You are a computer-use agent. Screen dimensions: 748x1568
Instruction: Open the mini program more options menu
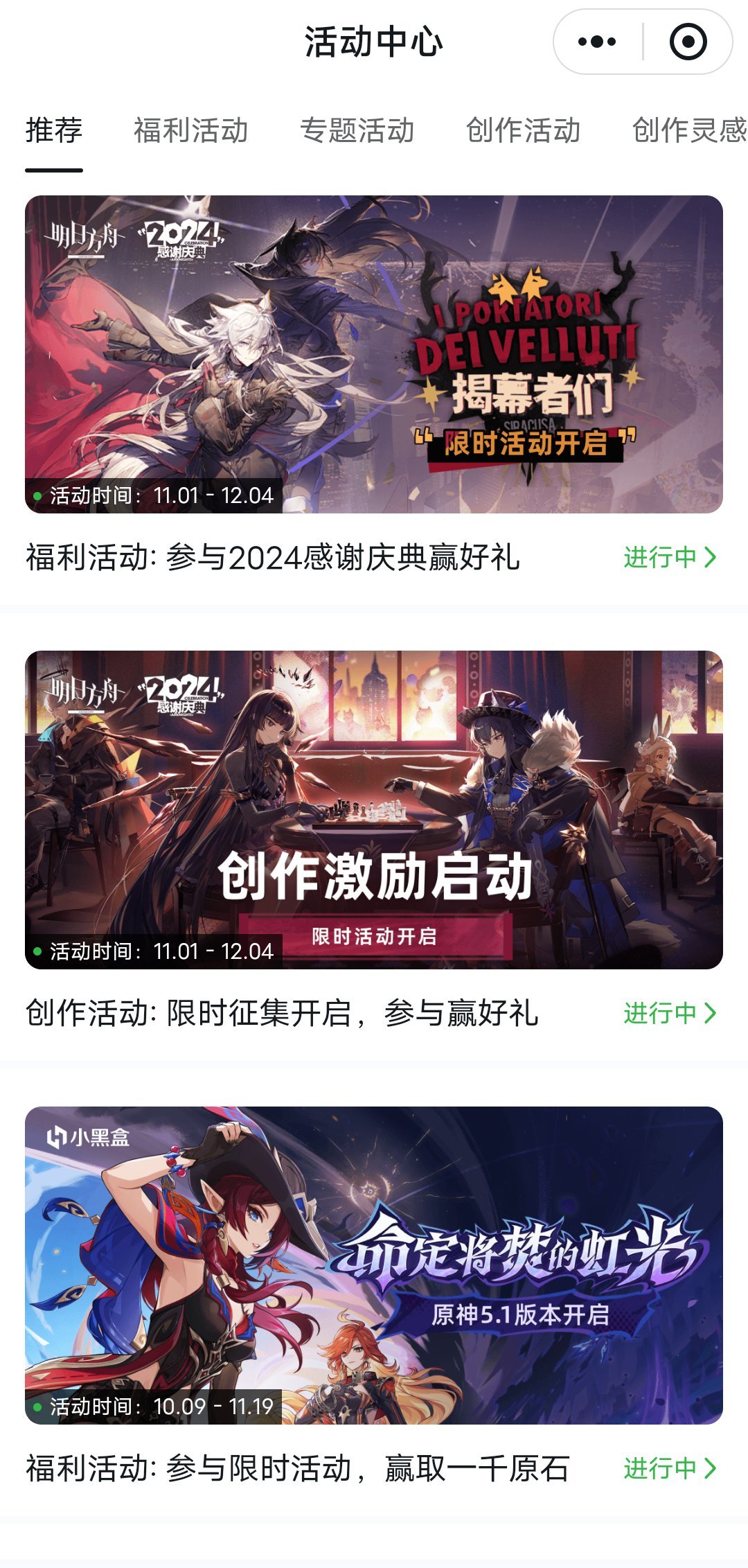[597, 42]
